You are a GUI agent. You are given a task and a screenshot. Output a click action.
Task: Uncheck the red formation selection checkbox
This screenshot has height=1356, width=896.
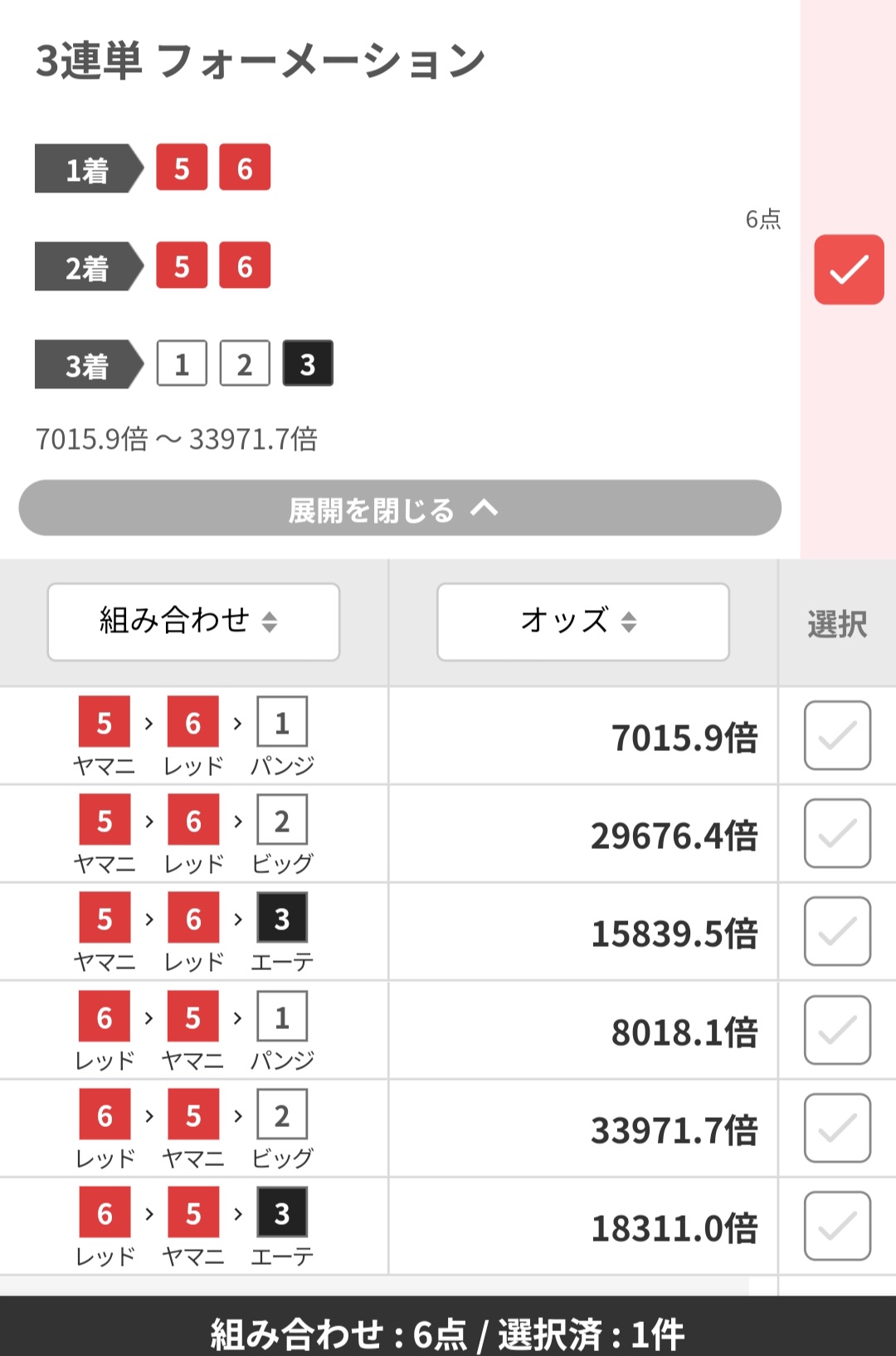pyautogui.click(x=849, y=270)
